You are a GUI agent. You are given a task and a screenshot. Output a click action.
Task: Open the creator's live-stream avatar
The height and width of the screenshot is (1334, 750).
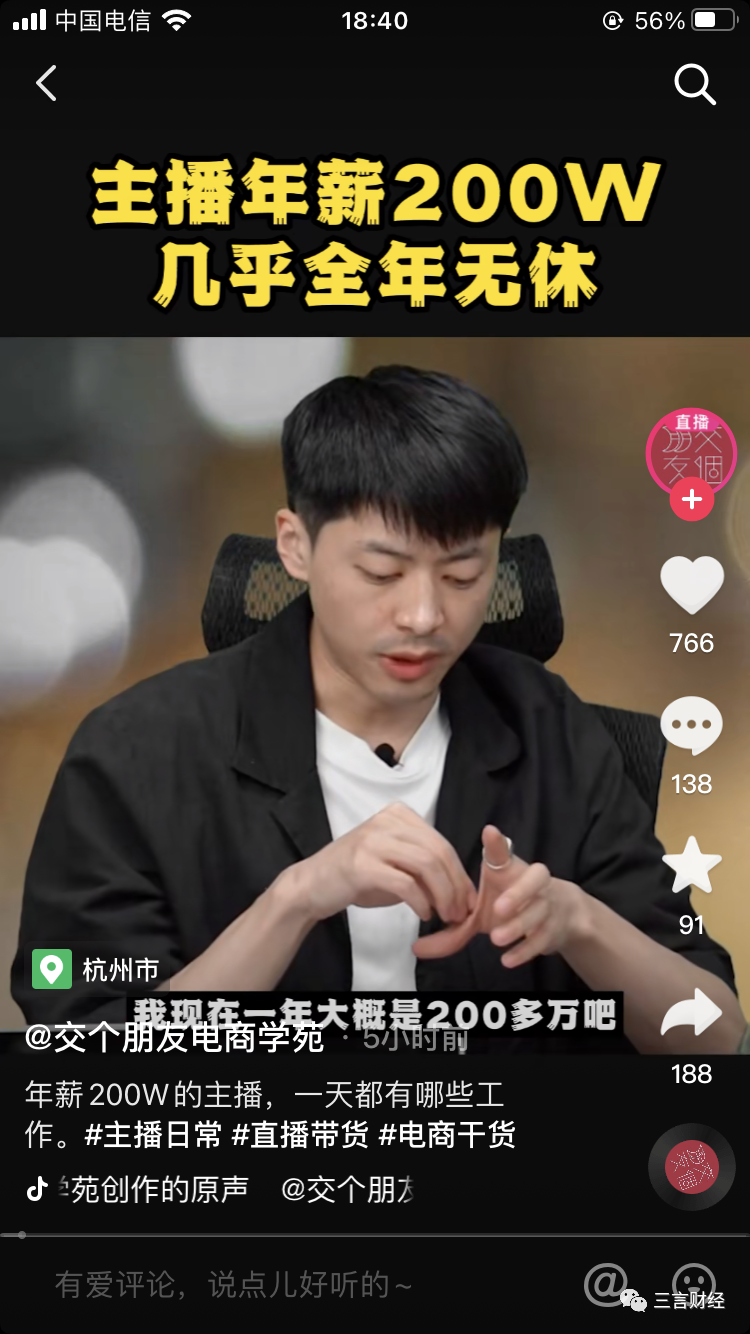click(x=691, y=453)
